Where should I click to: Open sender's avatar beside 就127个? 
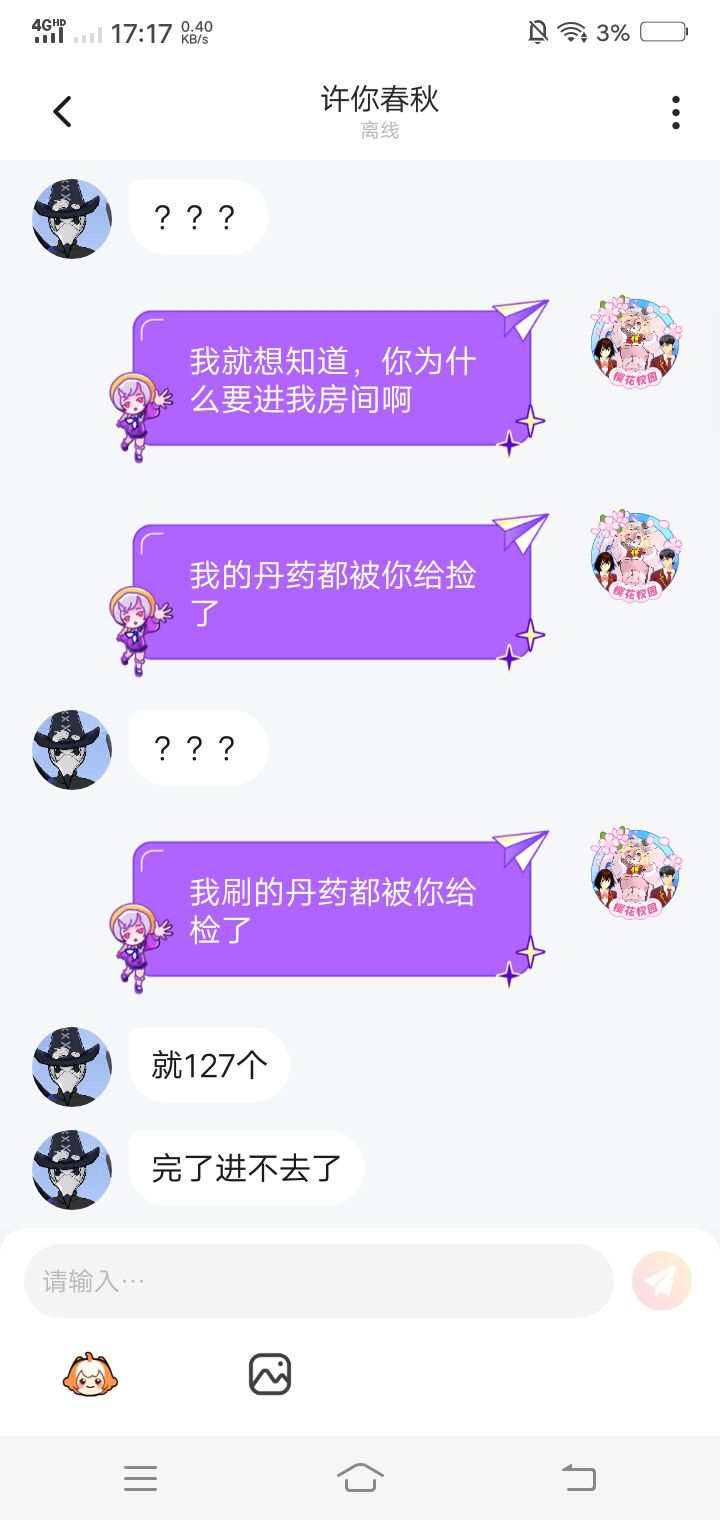click(x=72, y=1066)
